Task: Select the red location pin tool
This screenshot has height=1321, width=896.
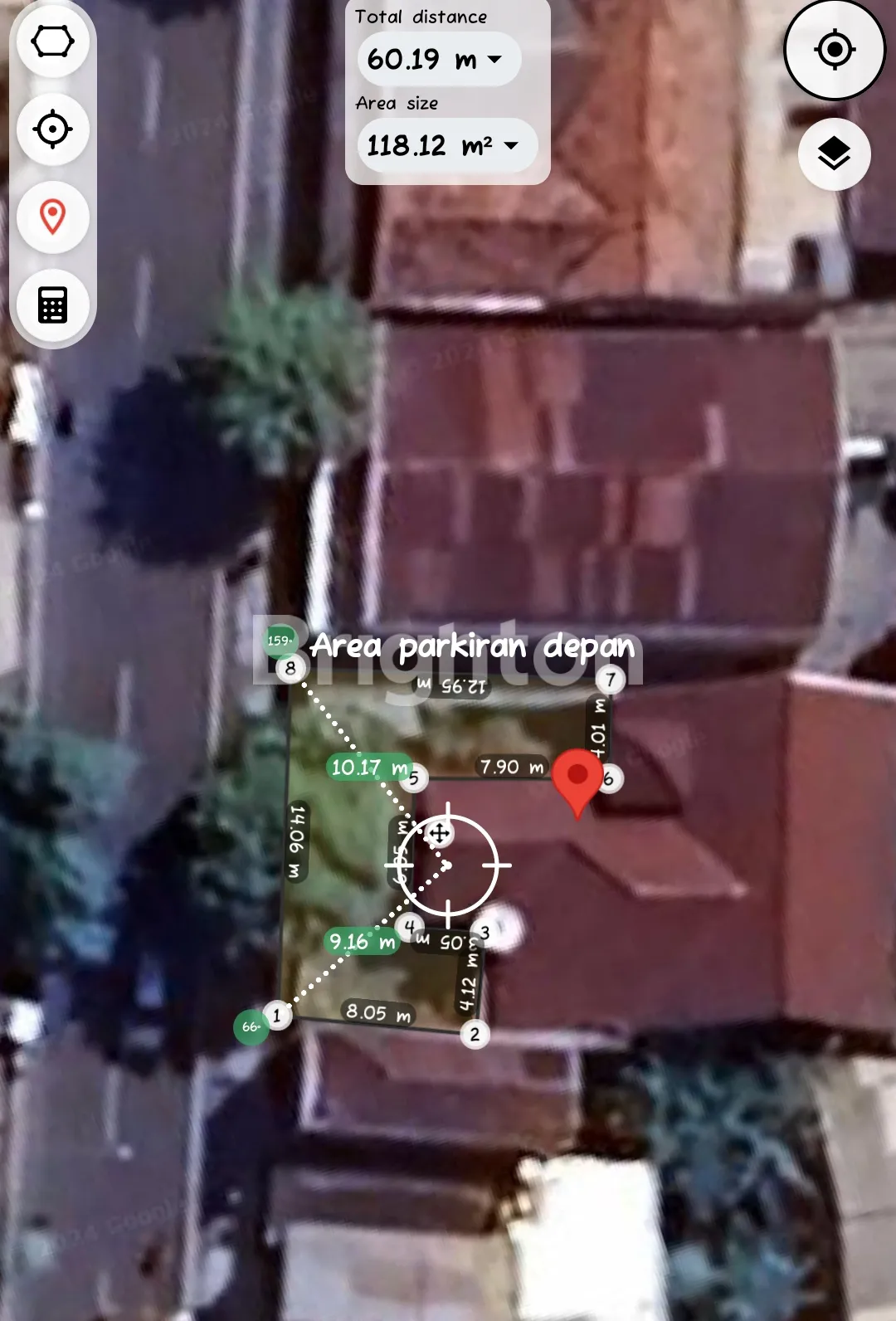Action: click(x=52, y=217)
